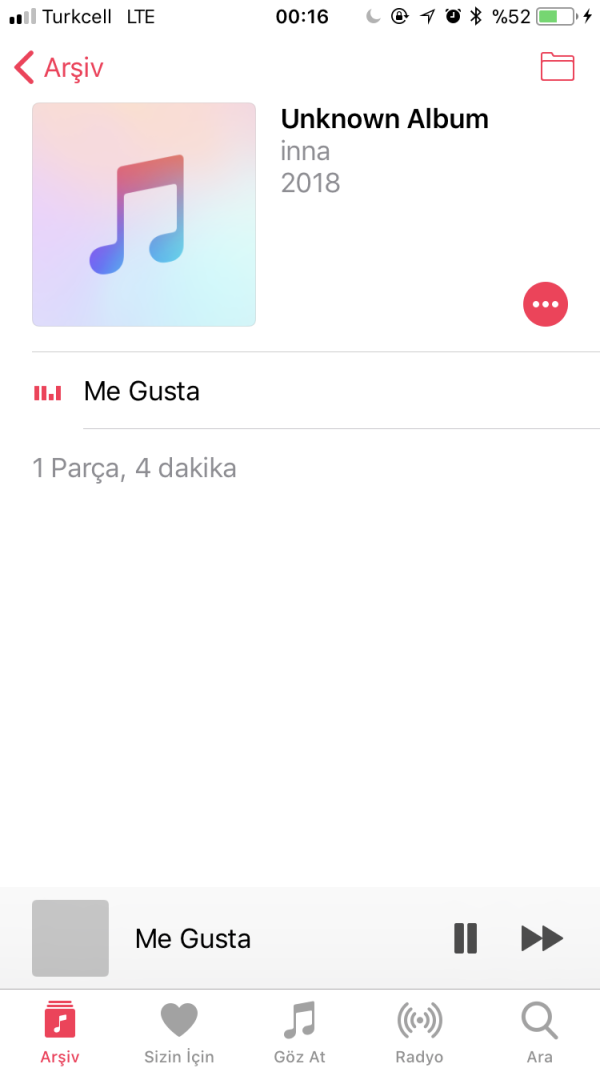Viewport: 600px width, 1068px height.
Task: Skip to the next track
Action: click(x=542, y=938)
